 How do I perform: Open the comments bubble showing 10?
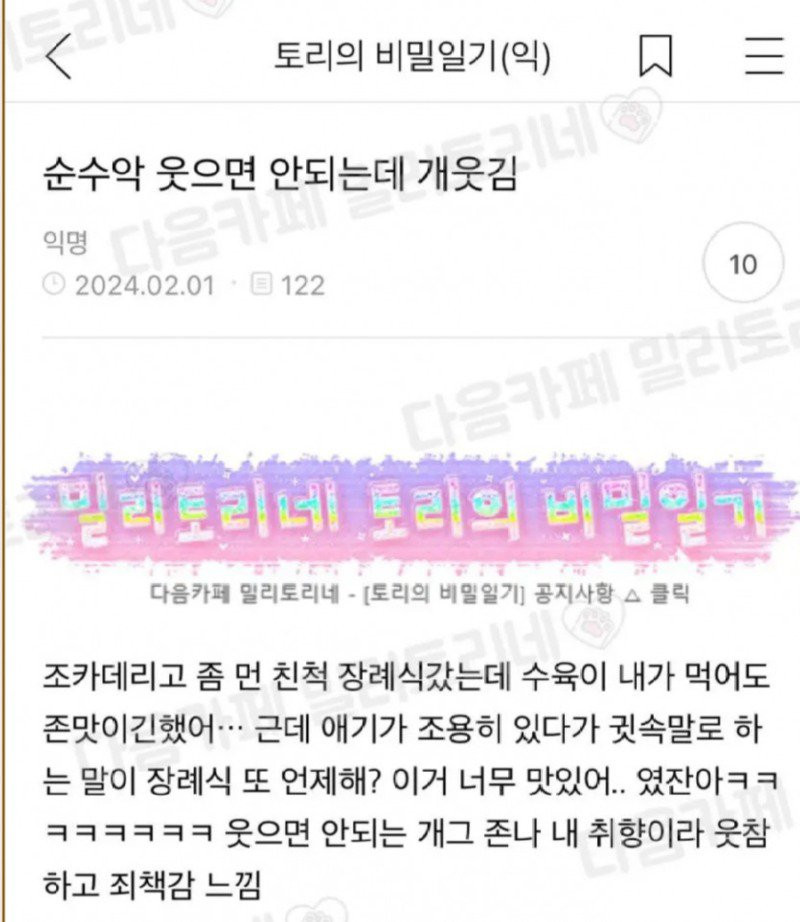pos(743,265)
